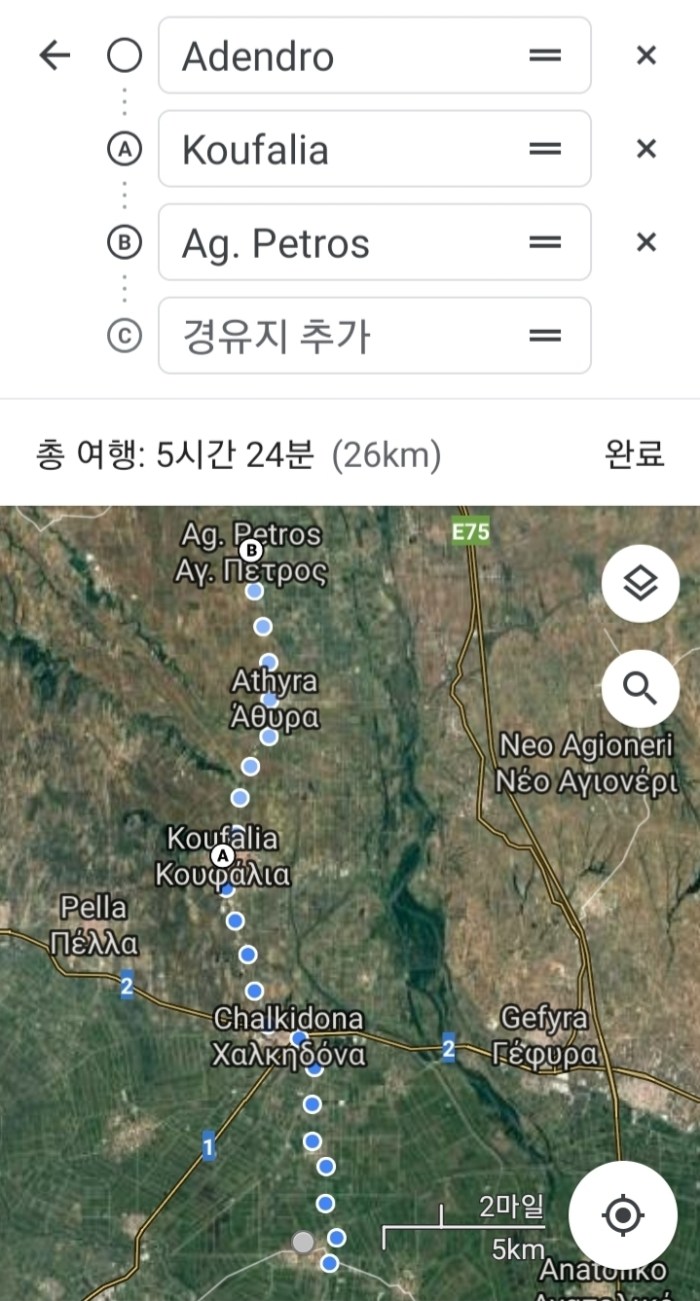Edit the Adendro starting point field
Image resolution: width=700 pixels, height=1301 pixels.
340,56
